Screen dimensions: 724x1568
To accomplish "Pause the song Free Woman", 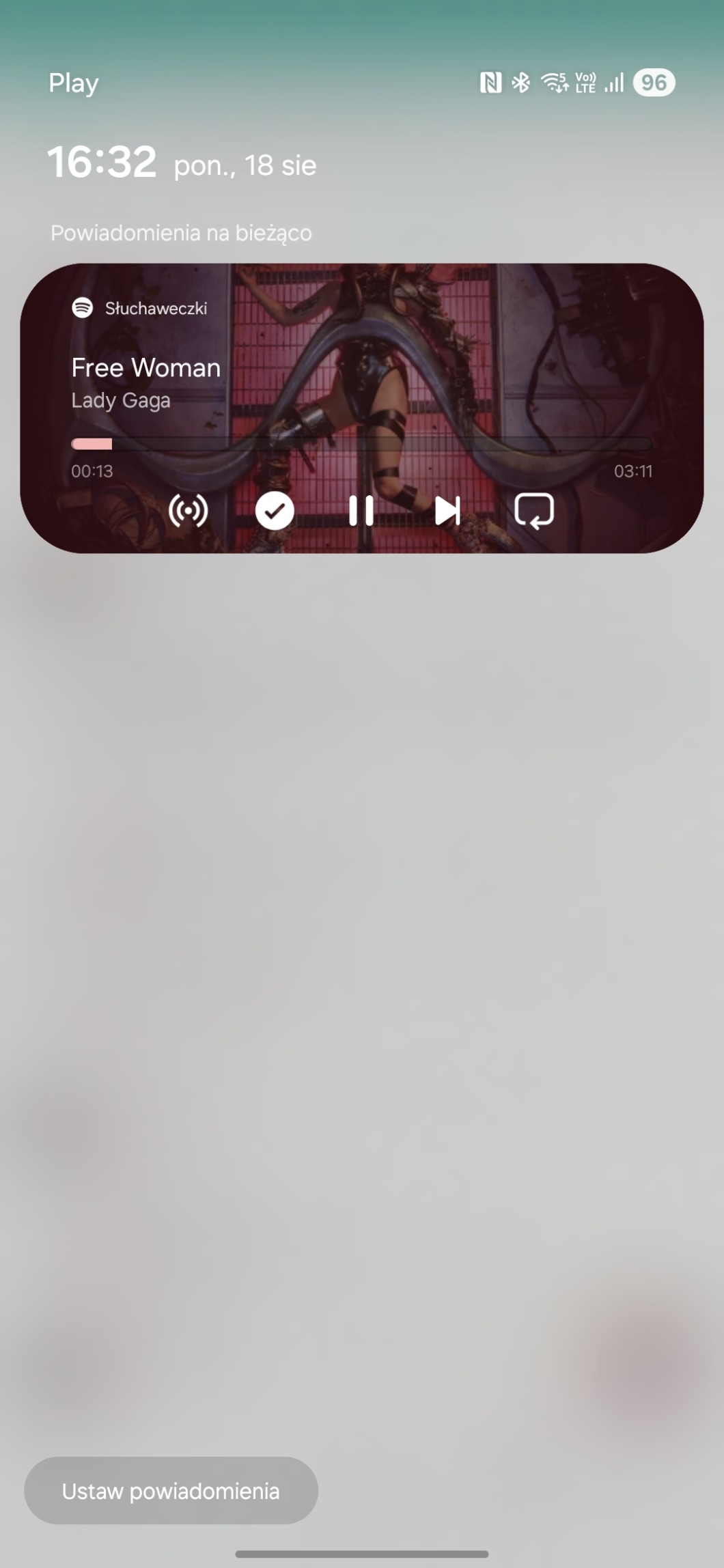I will (x=361, y=511).
